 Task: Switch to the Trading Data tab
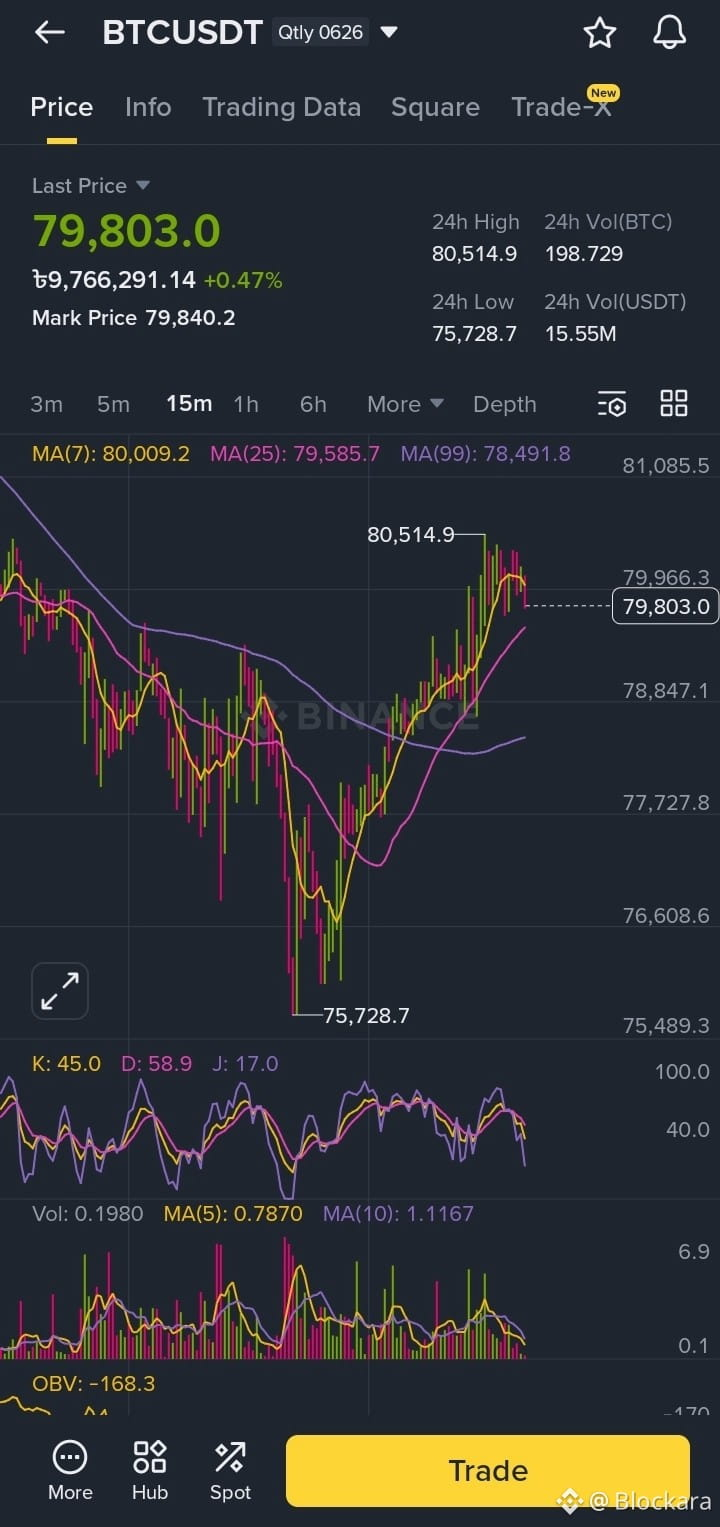(x=281, y=107)
